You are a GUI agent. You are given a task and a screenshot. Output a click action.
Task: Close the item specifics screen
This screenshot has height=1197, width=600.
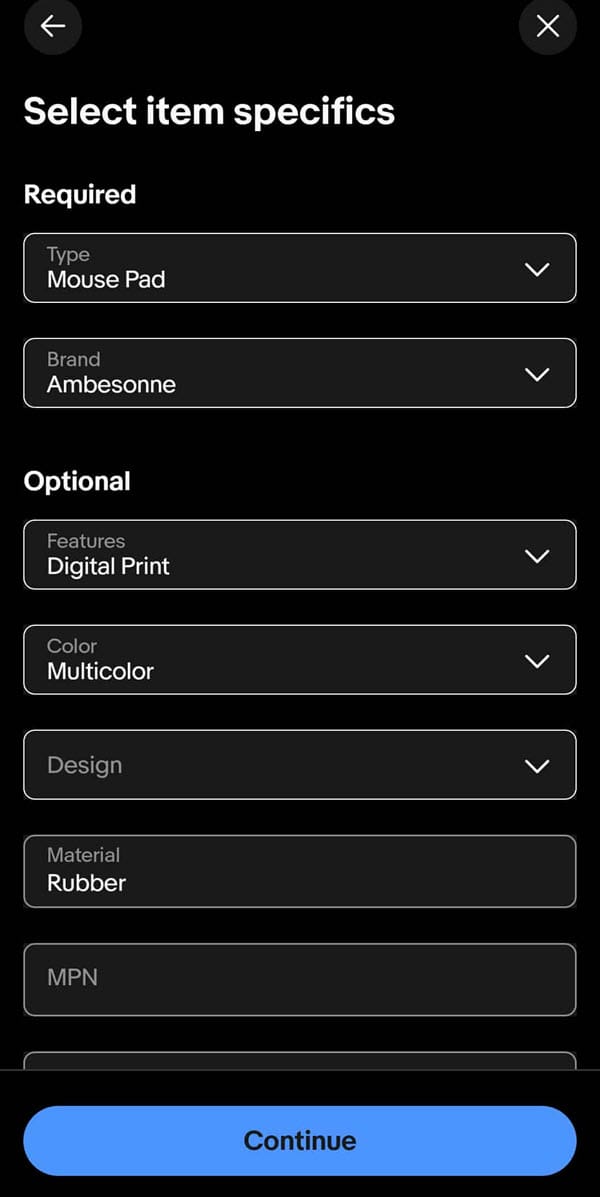pos(547,27)
